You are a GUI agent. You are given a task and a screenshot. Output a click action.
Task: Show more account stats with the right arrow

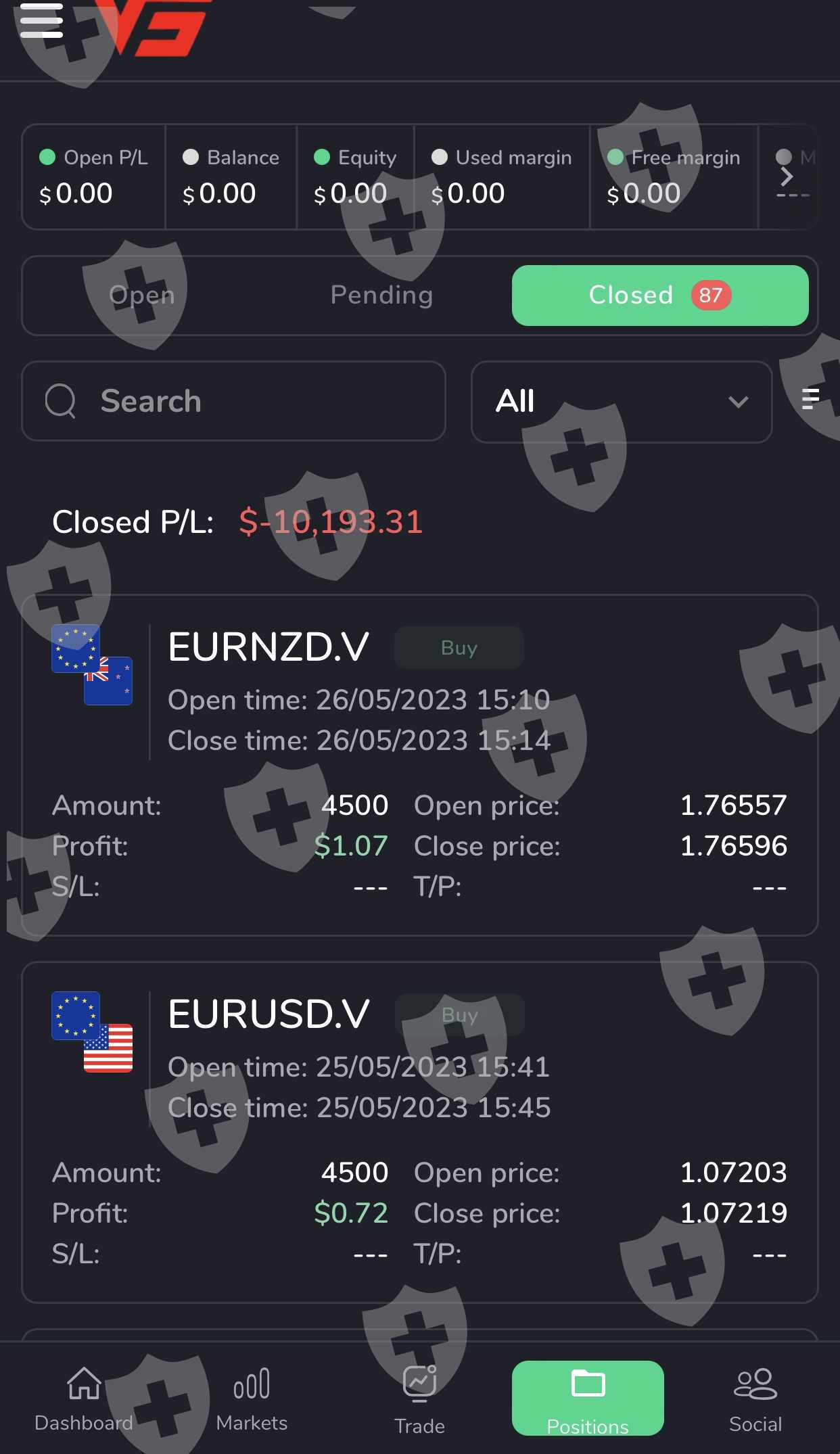pyautogui.click(x=787, y=177)
